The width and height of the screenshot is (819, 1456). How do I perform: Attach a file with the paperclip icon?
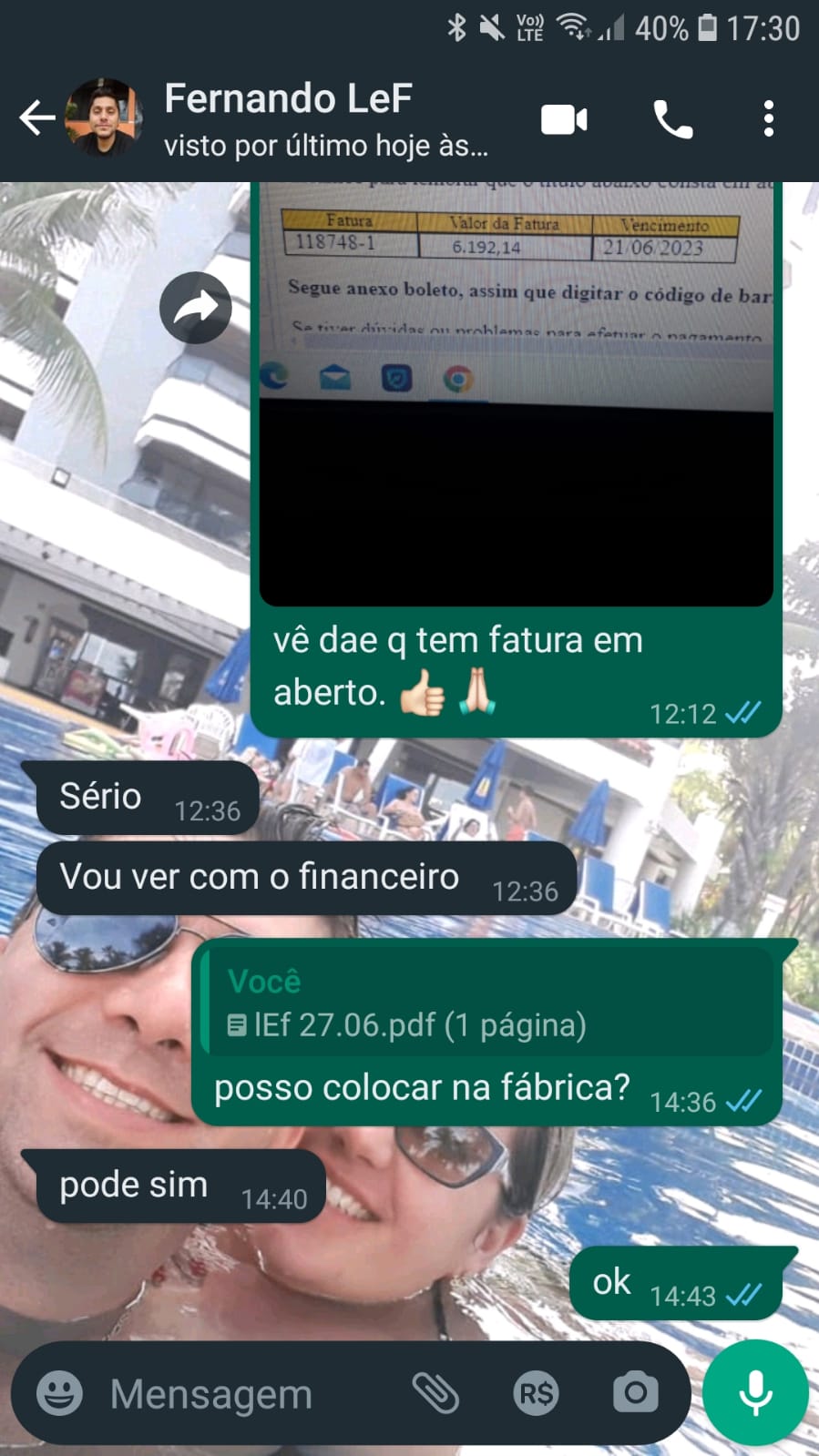(435, 1393)
